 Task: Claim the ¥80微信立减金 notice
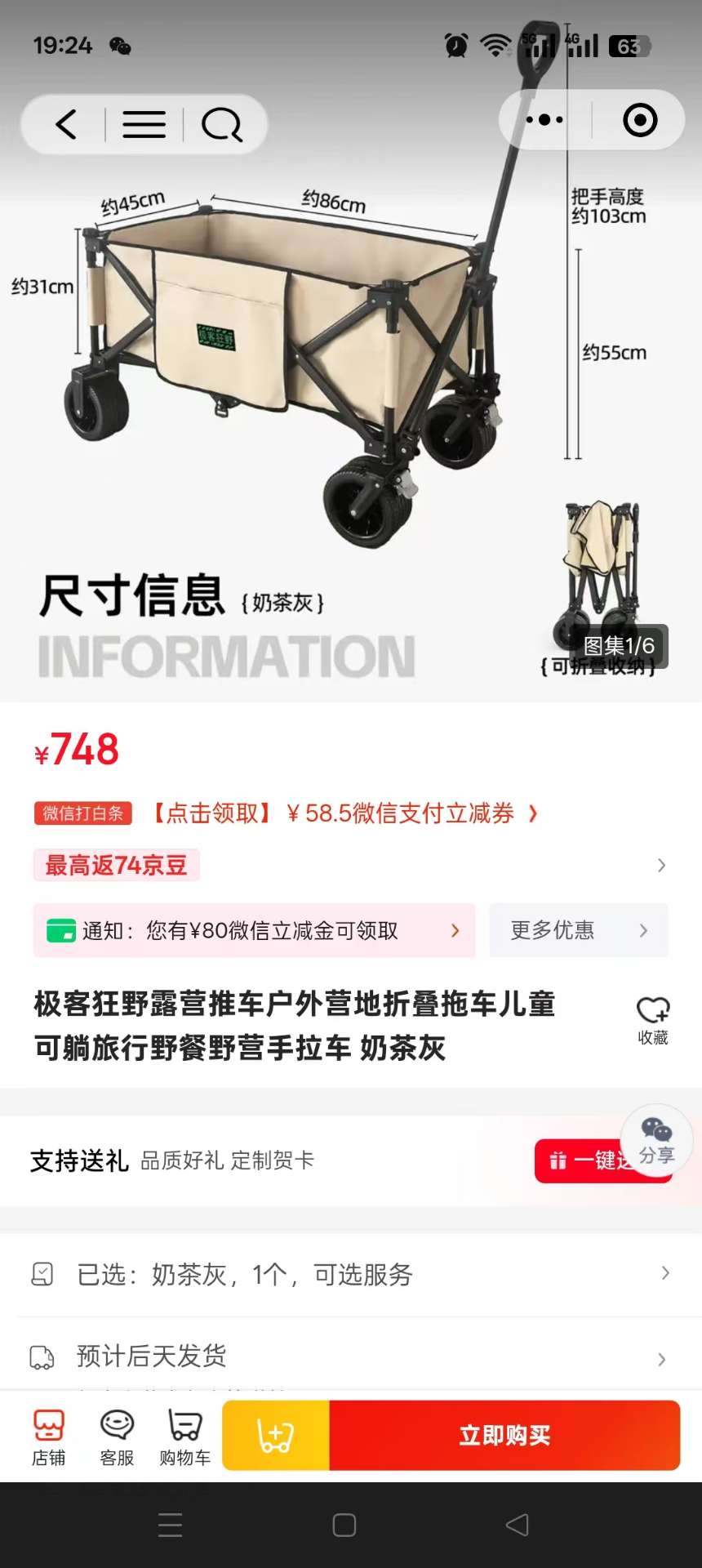pos(254,930)
